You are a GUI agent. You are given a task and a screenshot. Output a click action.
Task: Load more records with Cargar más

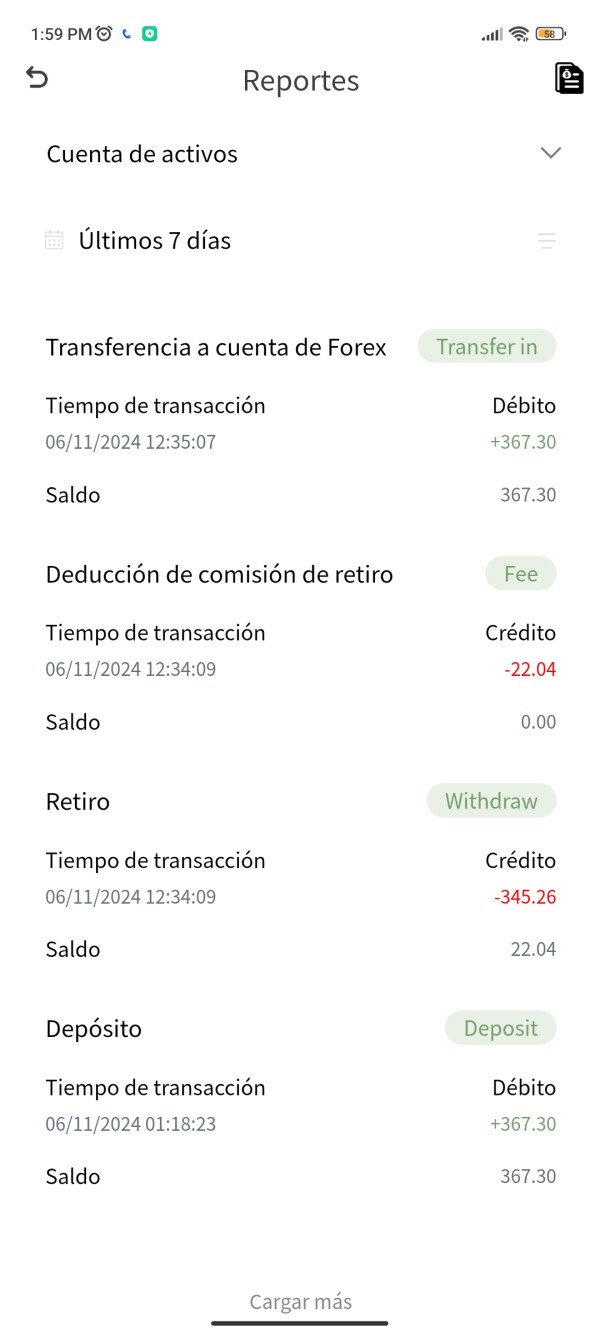tap(301, 1301)
